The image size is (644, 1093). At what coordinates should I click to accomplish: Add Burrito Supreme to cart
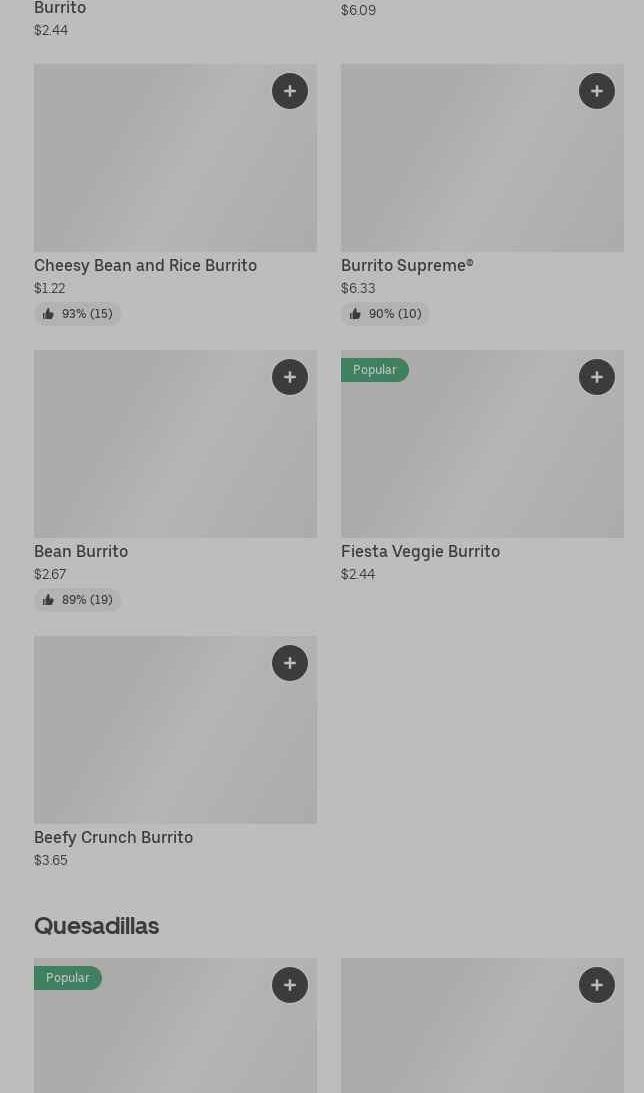pos(597,91)
